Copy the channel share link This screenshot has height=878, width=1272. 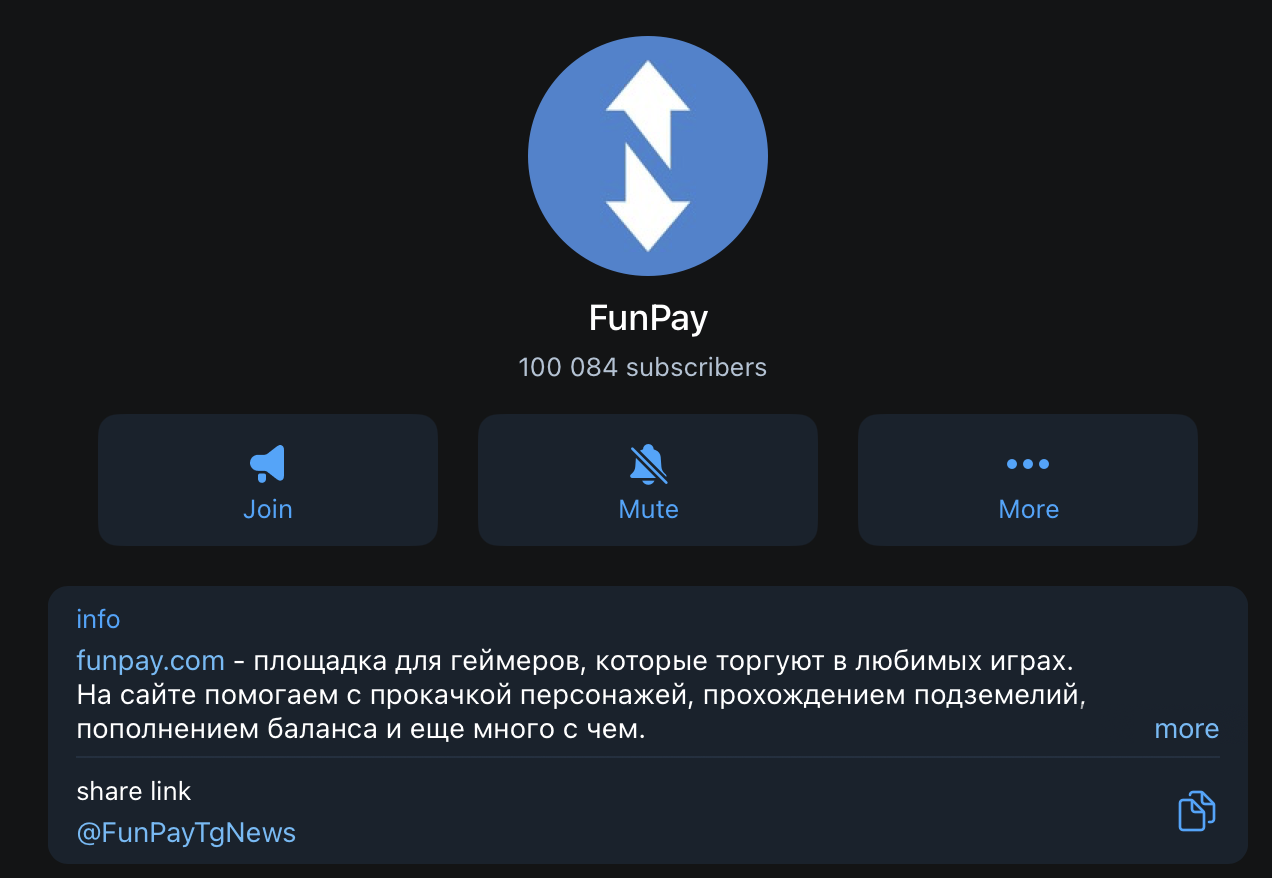1196,811
